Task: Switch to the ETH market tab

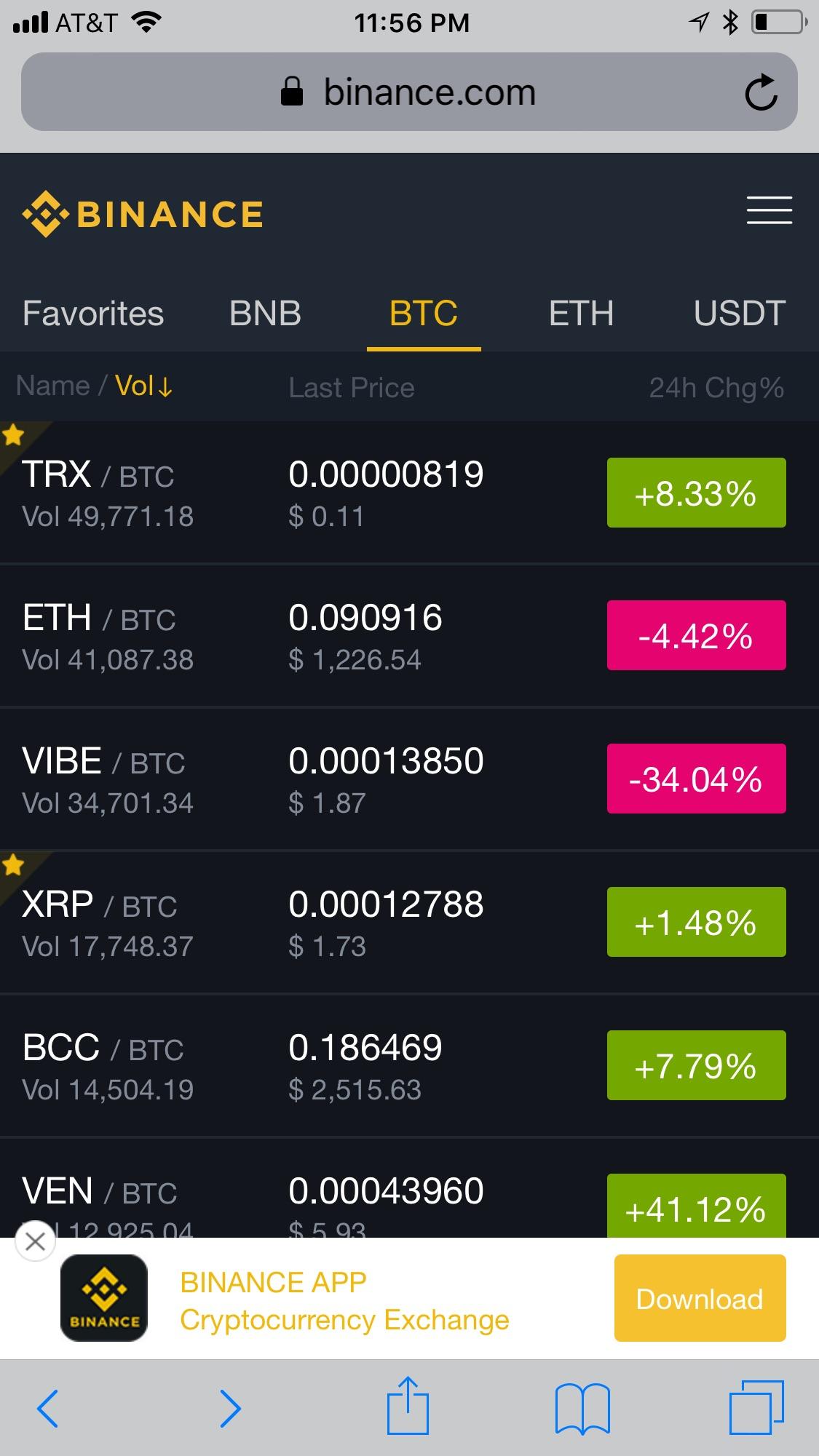Action: 581,314
